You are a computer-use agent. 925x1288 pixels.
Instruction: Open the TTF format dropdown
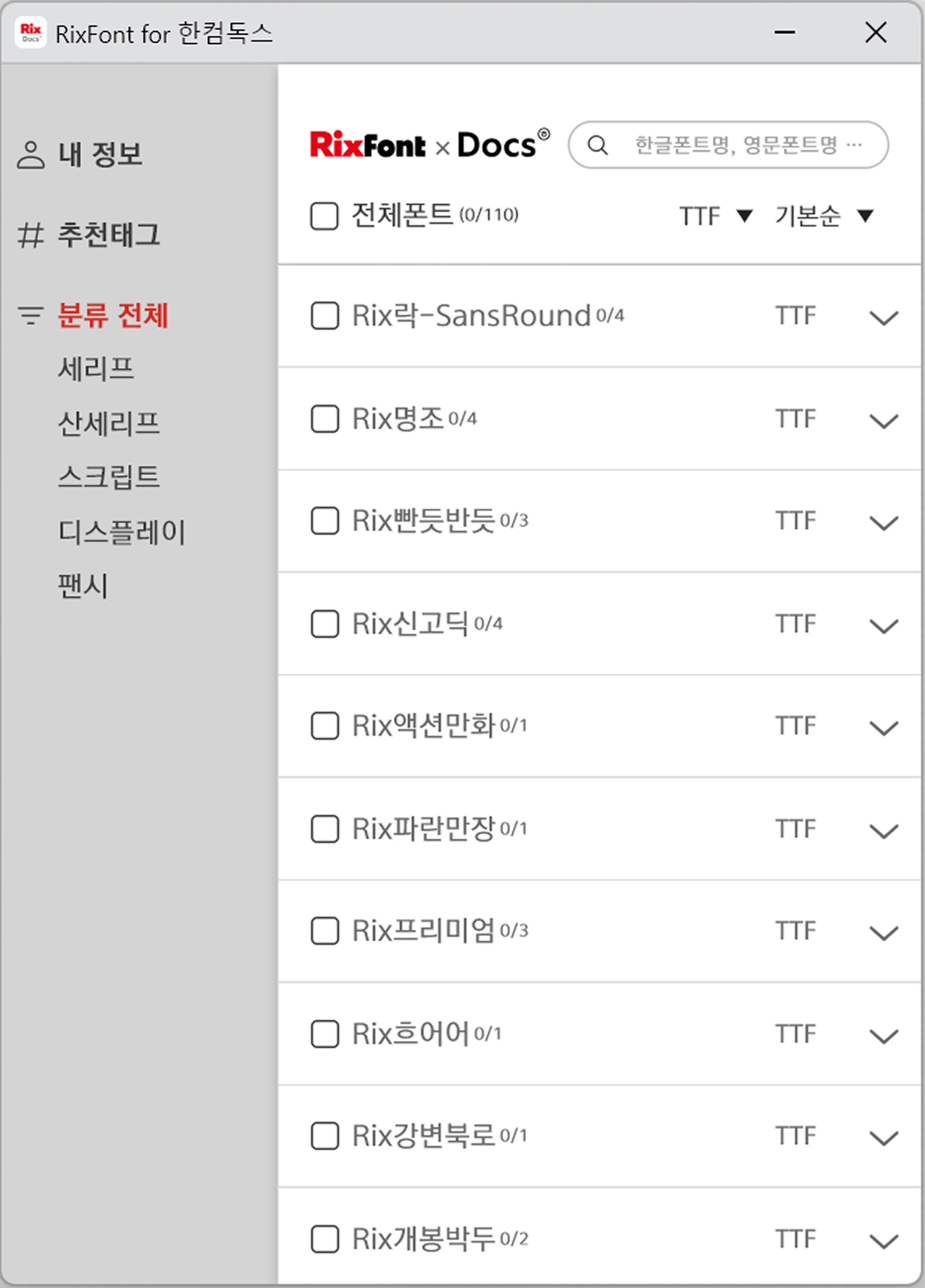point(715,216)
